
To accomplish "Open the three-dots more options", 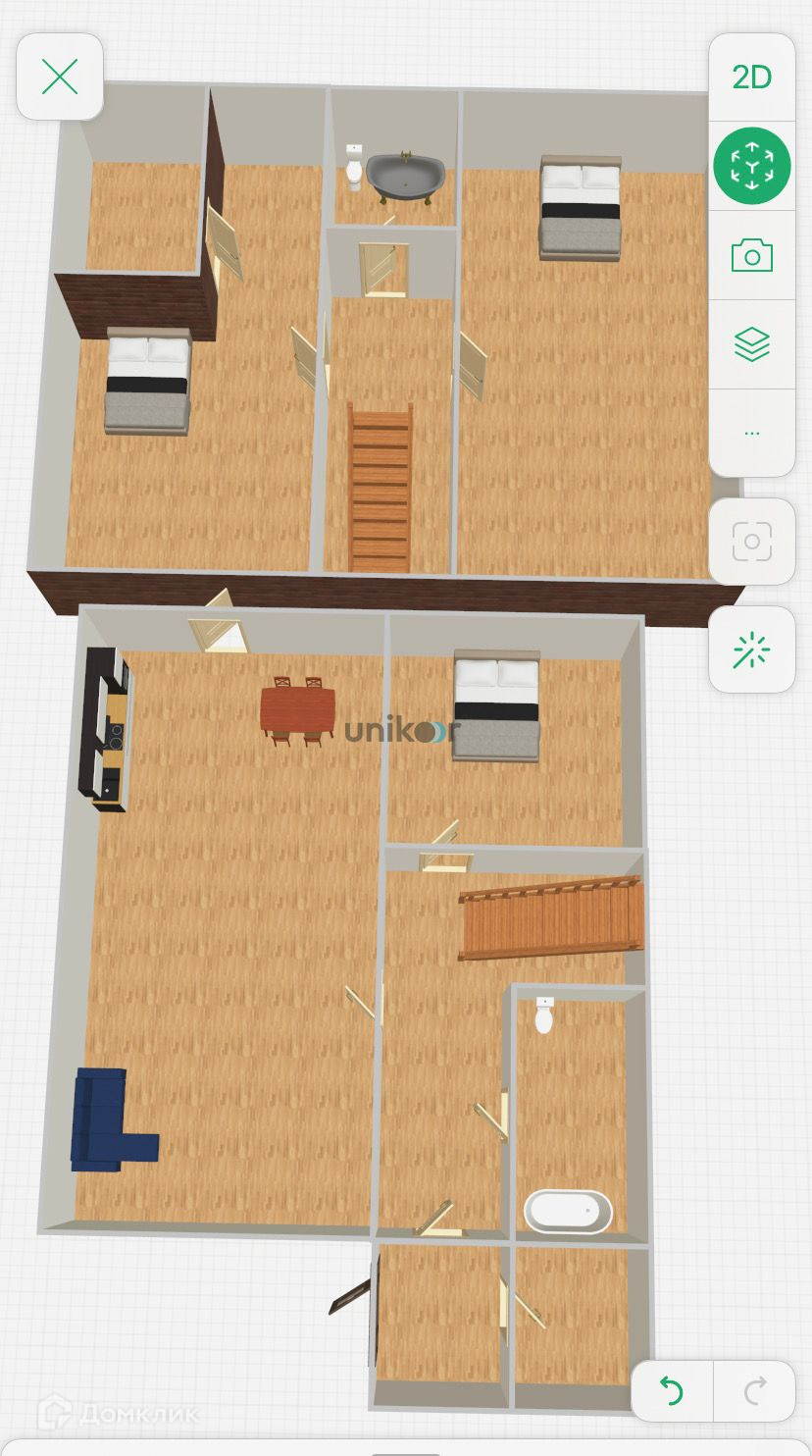I will coord(752,433).
